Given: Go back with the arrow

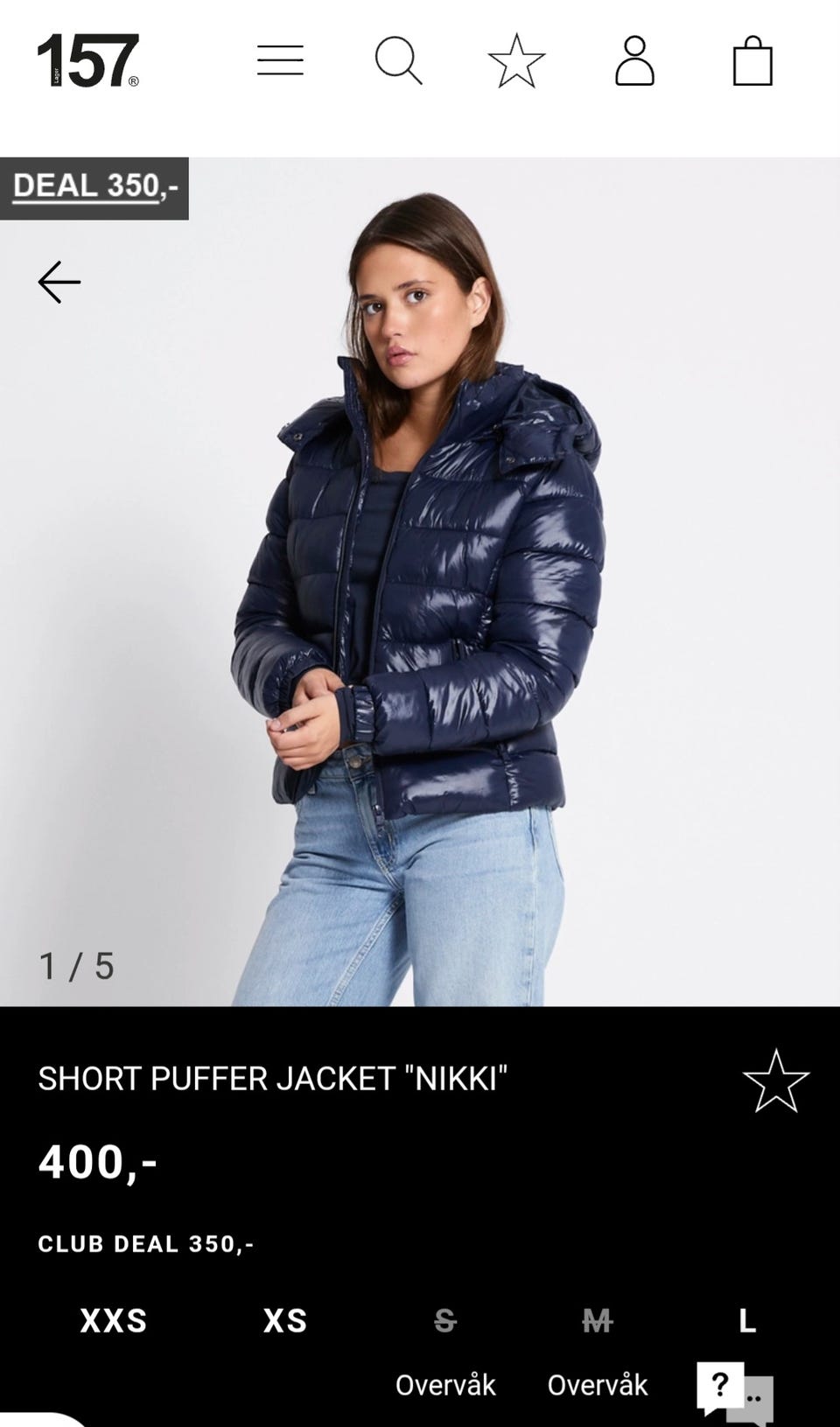Looking at the screenshot, I should pos(59,282).
